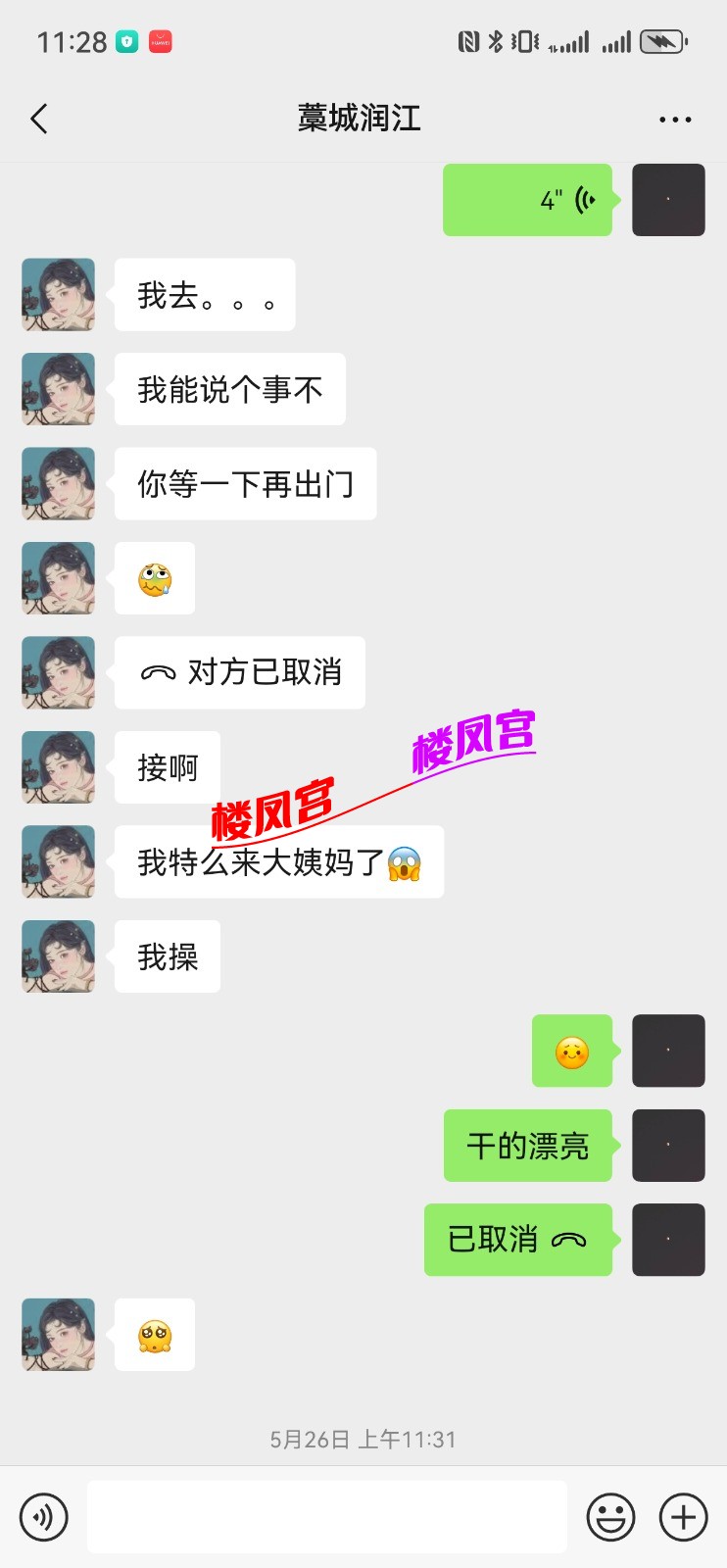Open the contact's profile via their avatar
Viewport: 727px width, 1568px height.
click(57, 294)
